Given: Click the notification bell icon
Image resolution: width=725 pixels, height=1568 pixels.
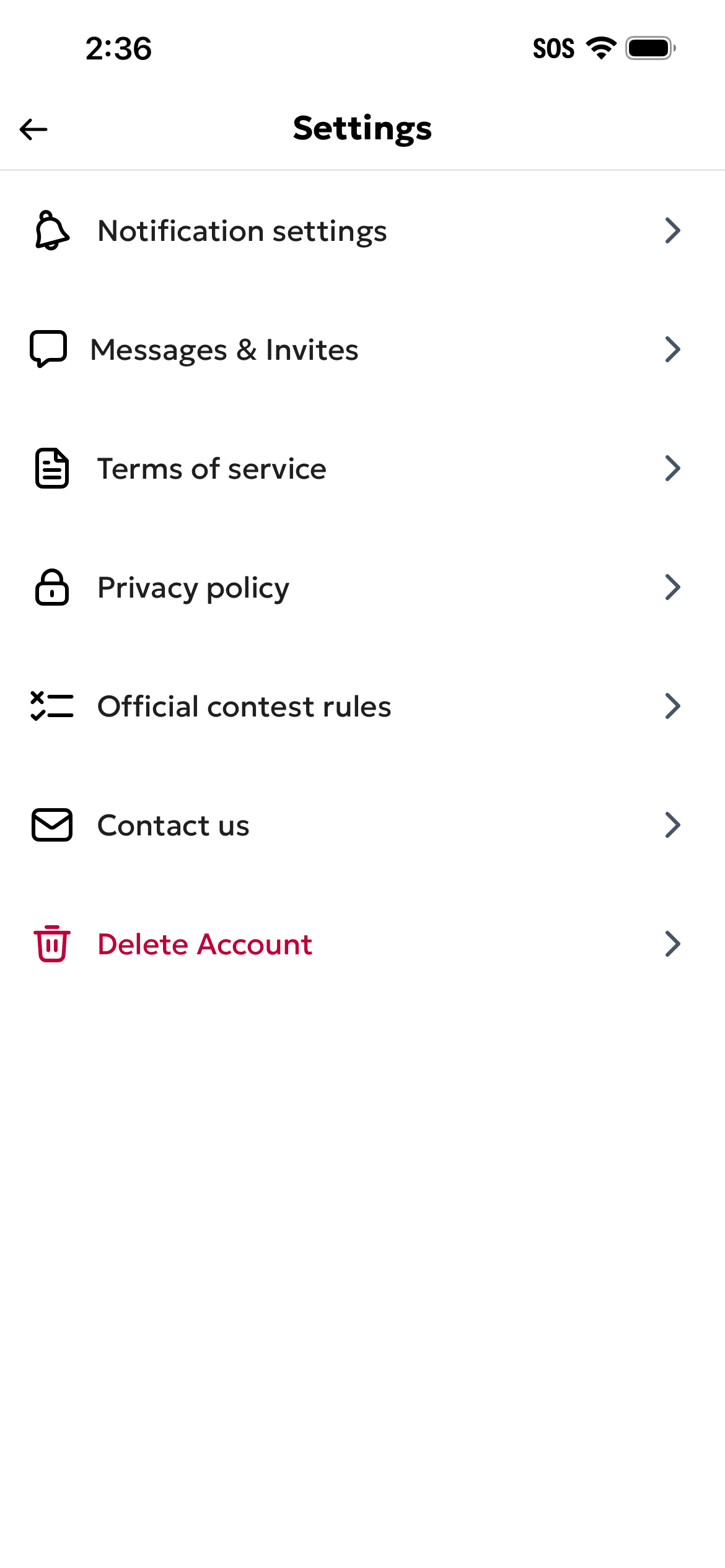Looking at the screenshot, I should pyautogui.click(x=52, y=230).
